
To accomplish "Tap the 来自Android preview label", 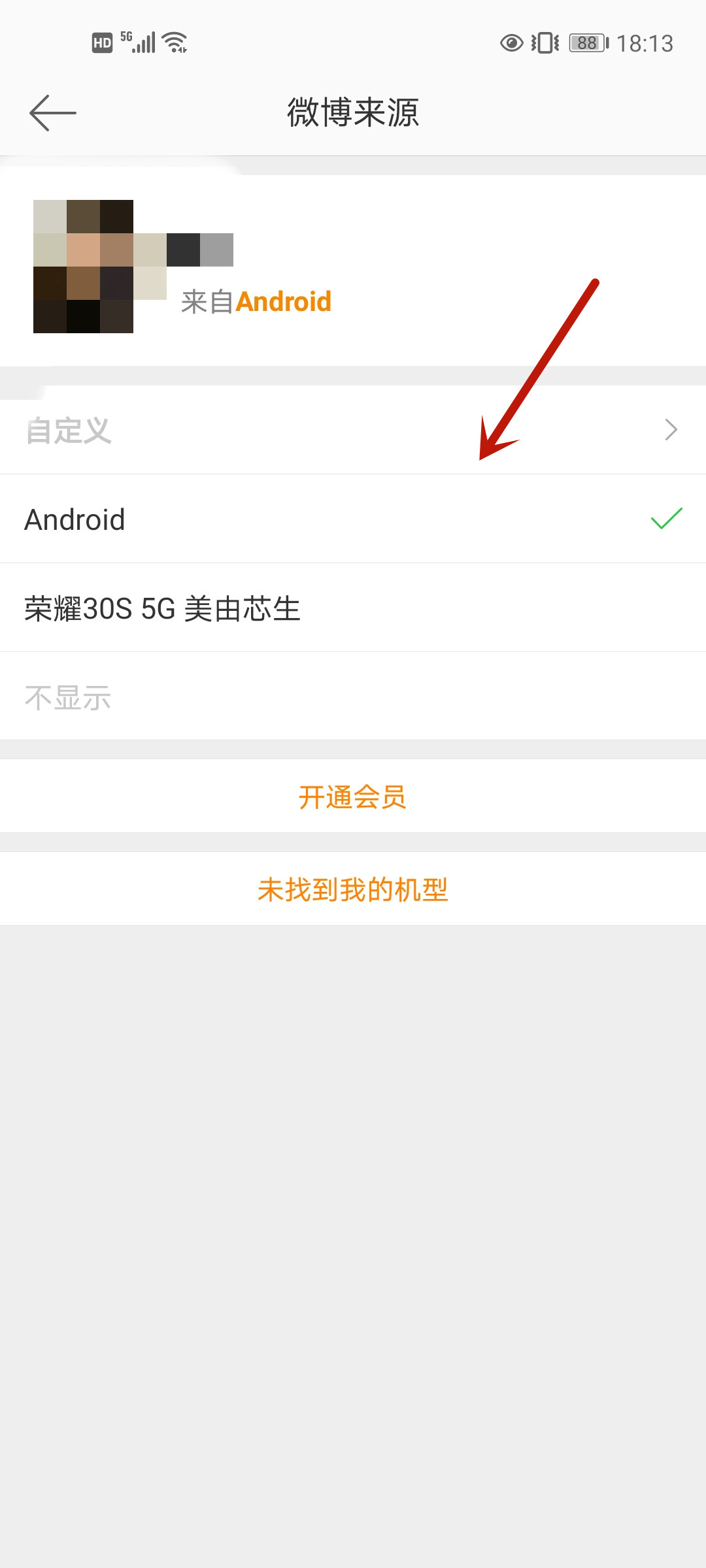I will (x=256, y=301).
